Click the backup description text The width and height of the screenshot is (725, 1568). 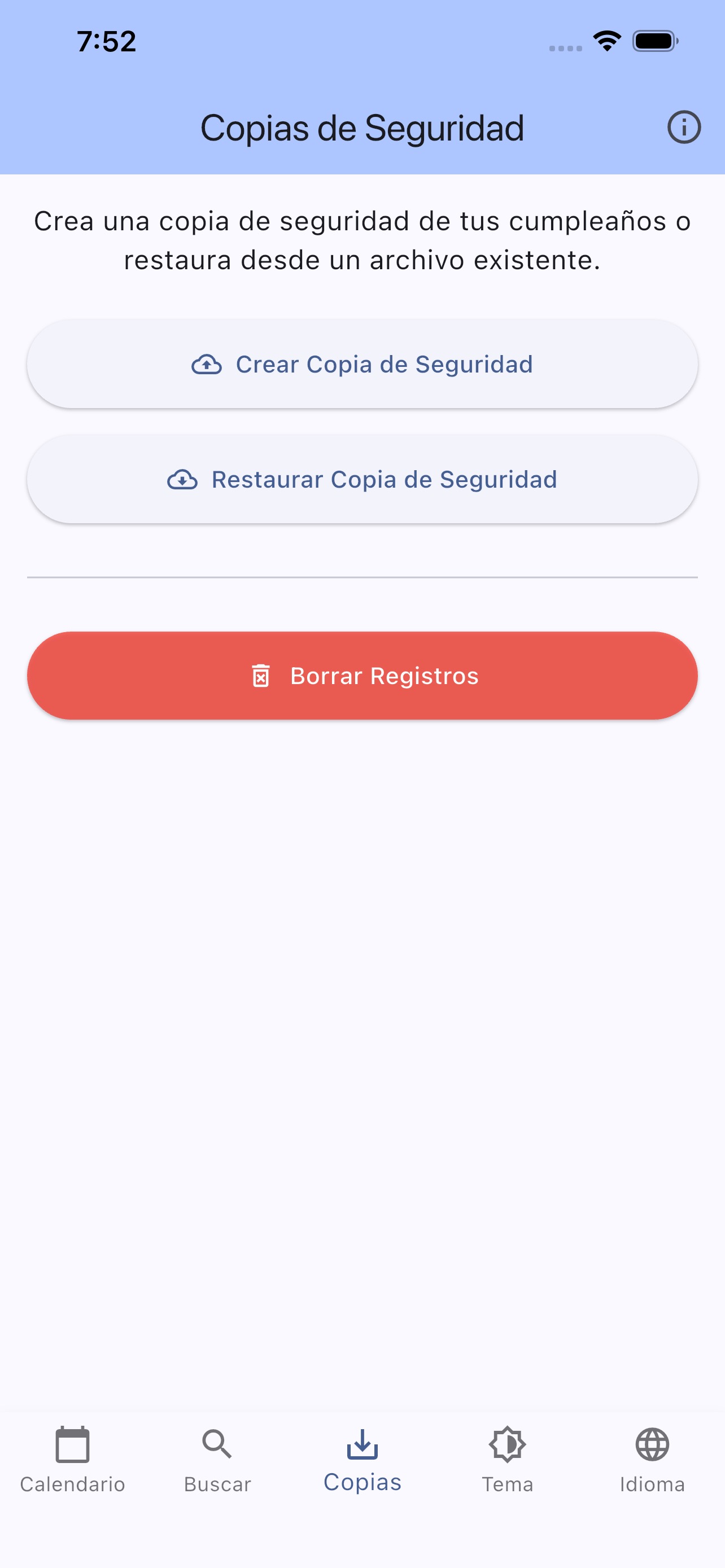click(362, 240)
